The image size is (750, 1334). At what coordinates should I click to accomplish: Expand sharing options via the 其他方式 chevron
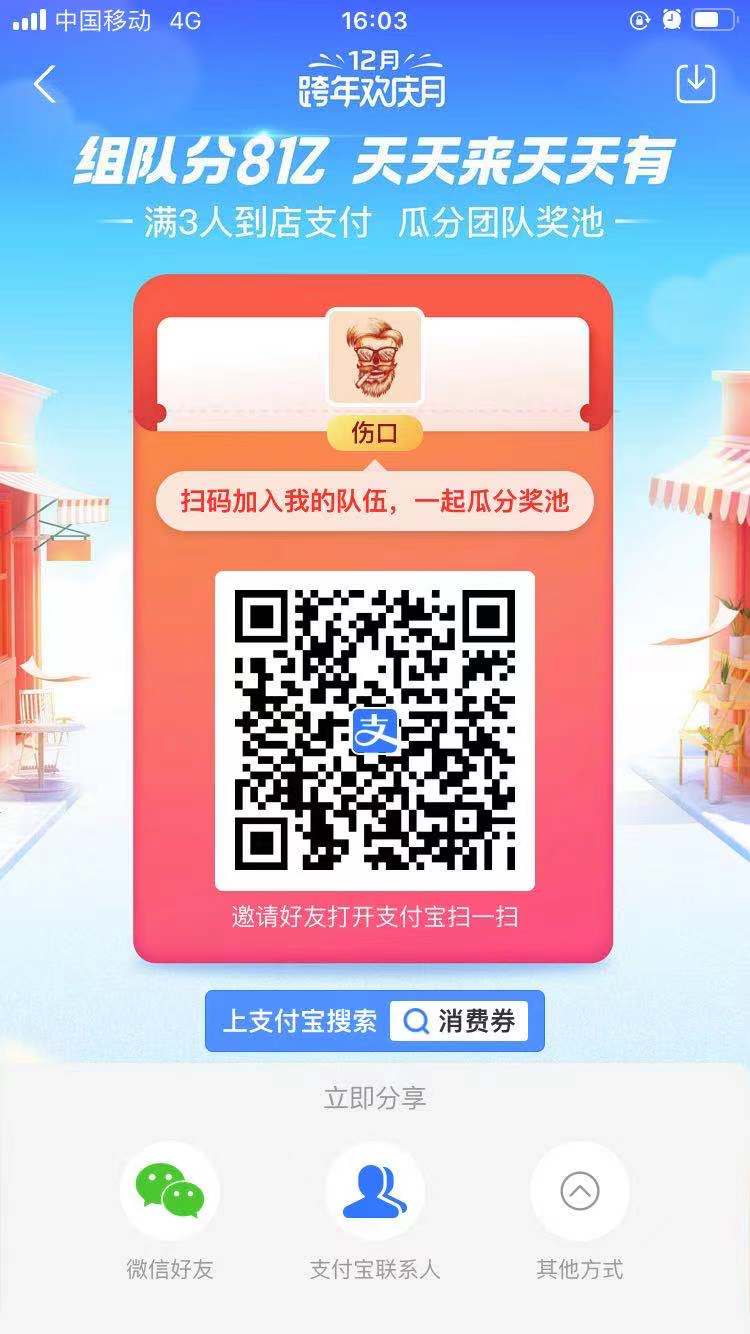click(x=580, y=1192)
